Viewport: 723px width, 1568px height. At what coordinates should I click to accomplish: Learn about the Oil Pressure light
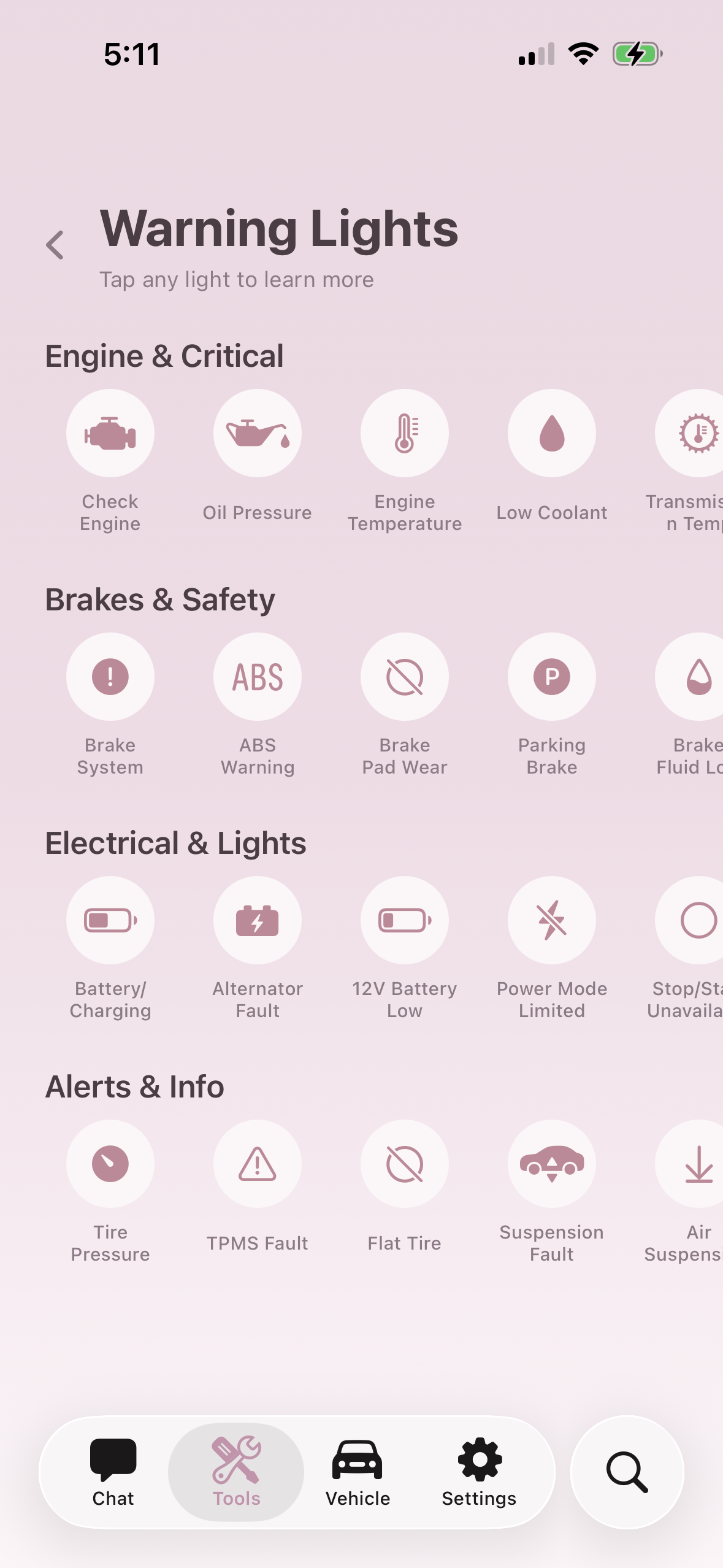tap(258, 434)
